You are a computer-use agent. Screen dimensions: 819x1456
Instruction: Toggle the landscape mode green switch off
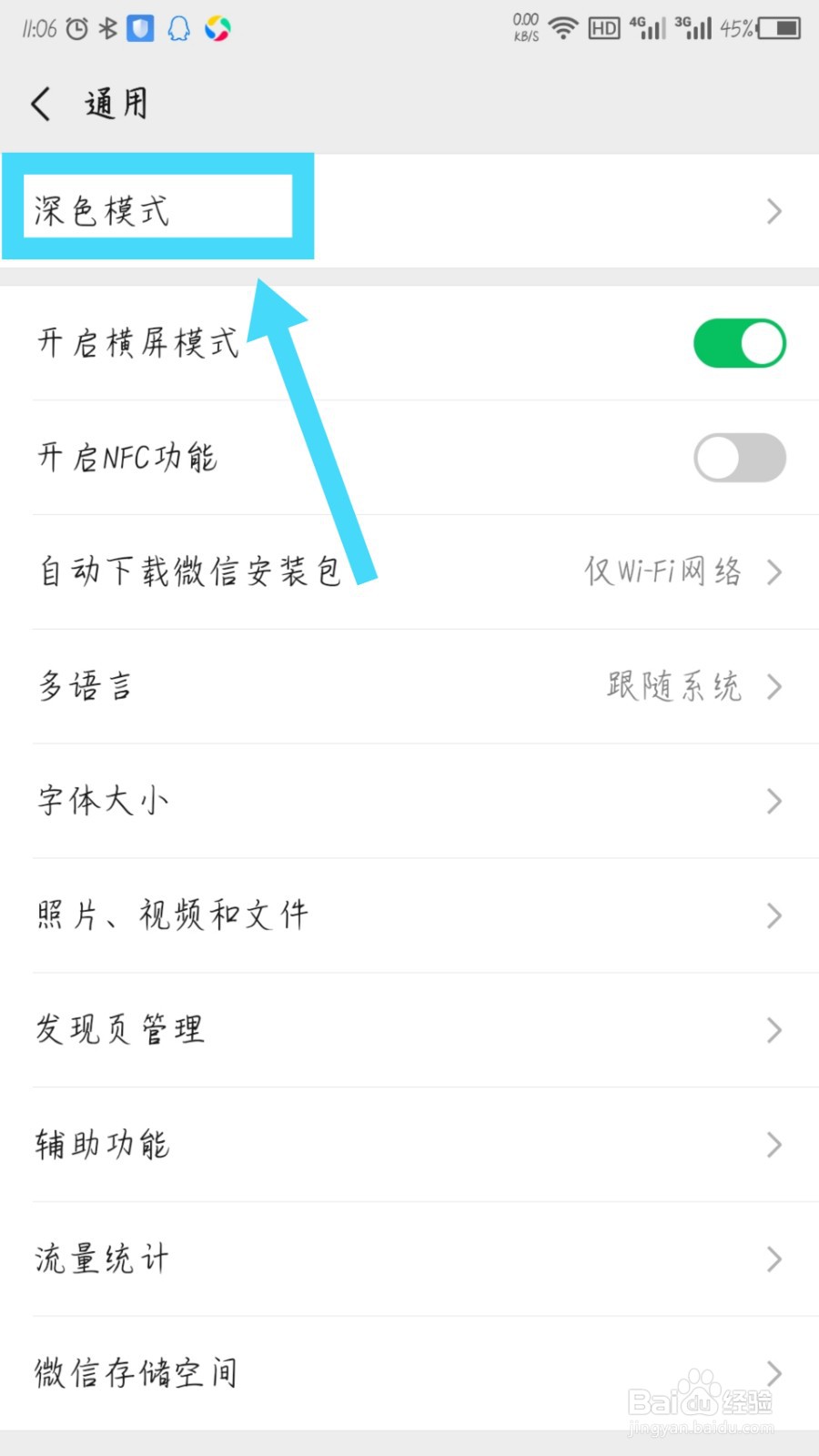[739, 343]
